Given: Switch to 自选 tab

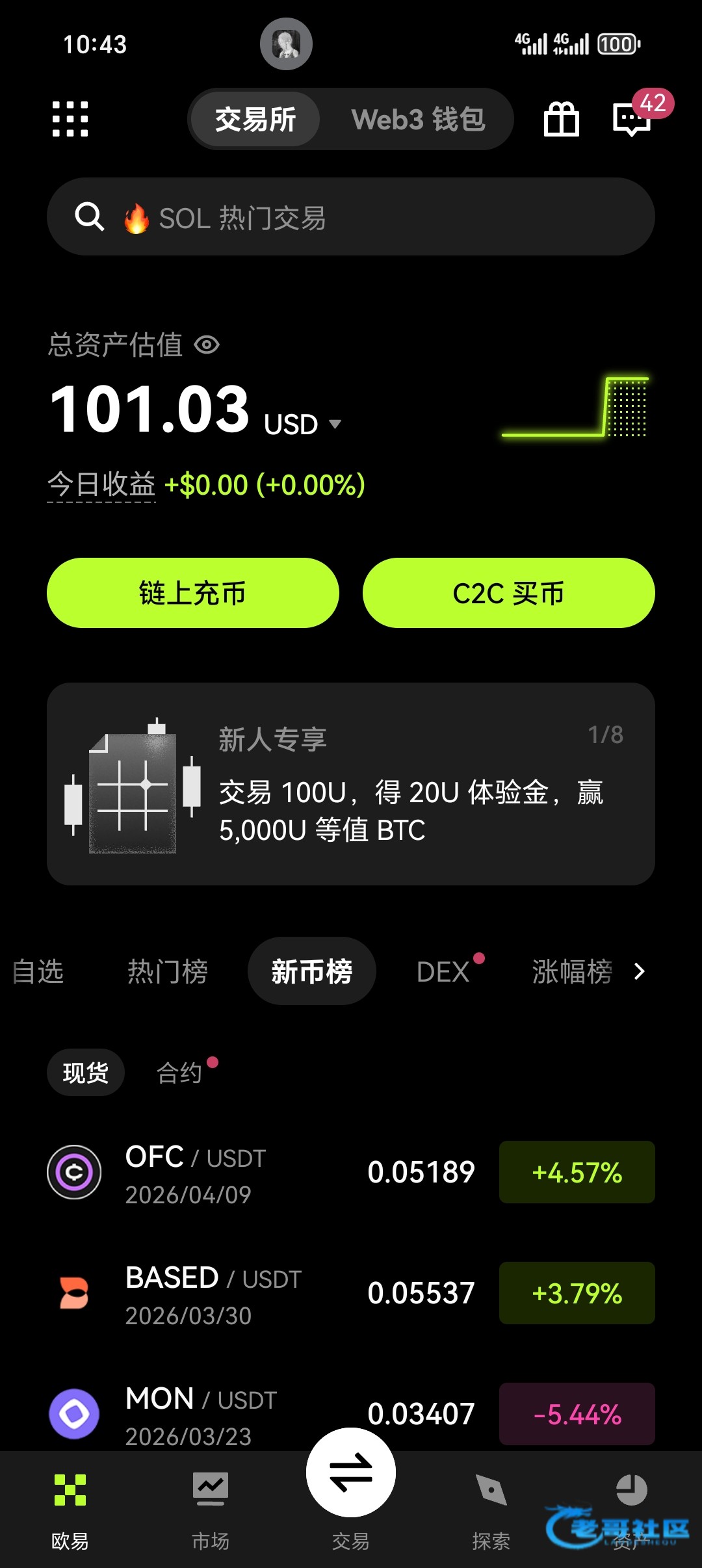Looking at the screenshot, I should (x=38, y=972).
